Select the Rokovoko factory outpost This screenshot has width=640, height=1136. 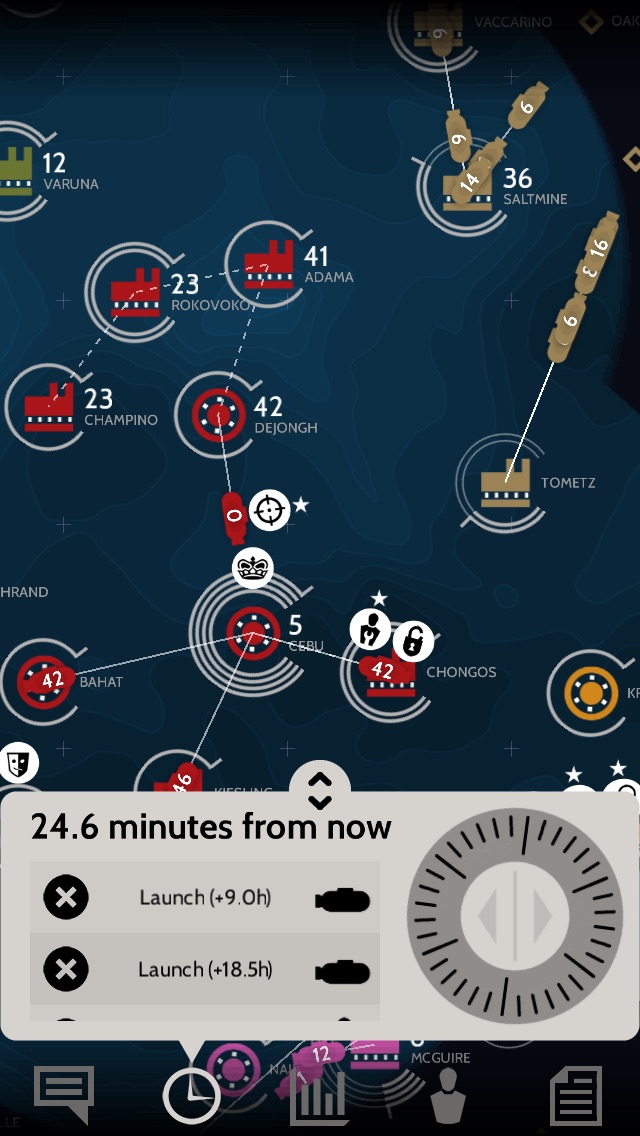[x=134, y=293]
